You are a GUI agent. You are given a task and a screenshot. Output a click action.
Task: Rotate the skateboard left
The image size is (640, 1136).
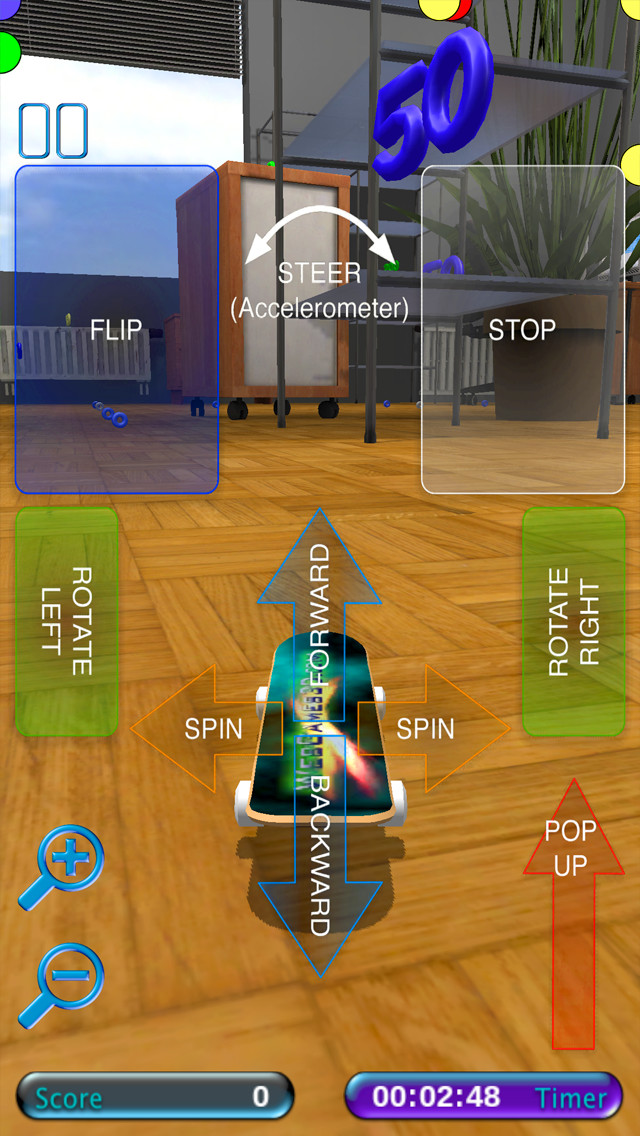click(x=67, y=622)
